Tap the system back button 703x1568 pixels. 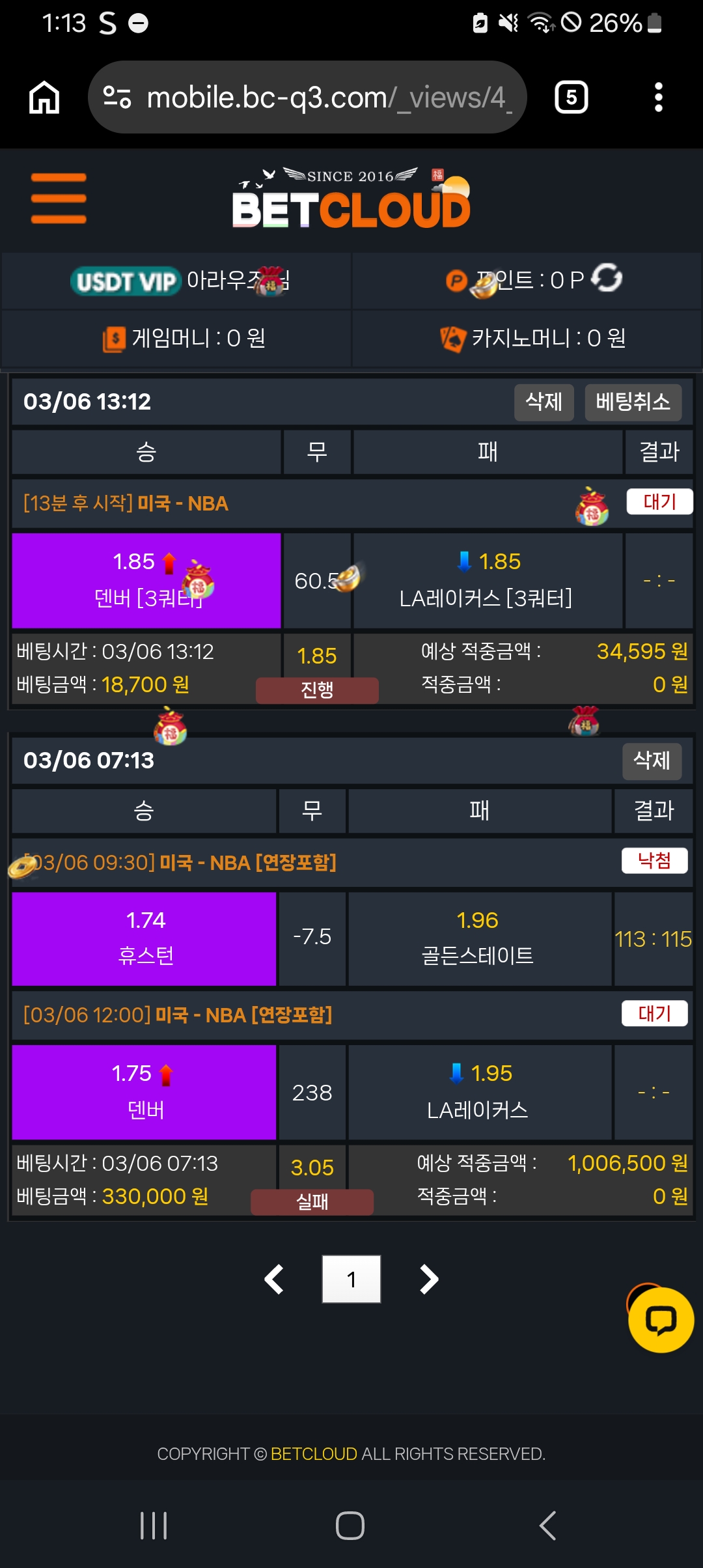pyautogui.click(x=548, y=1526)
